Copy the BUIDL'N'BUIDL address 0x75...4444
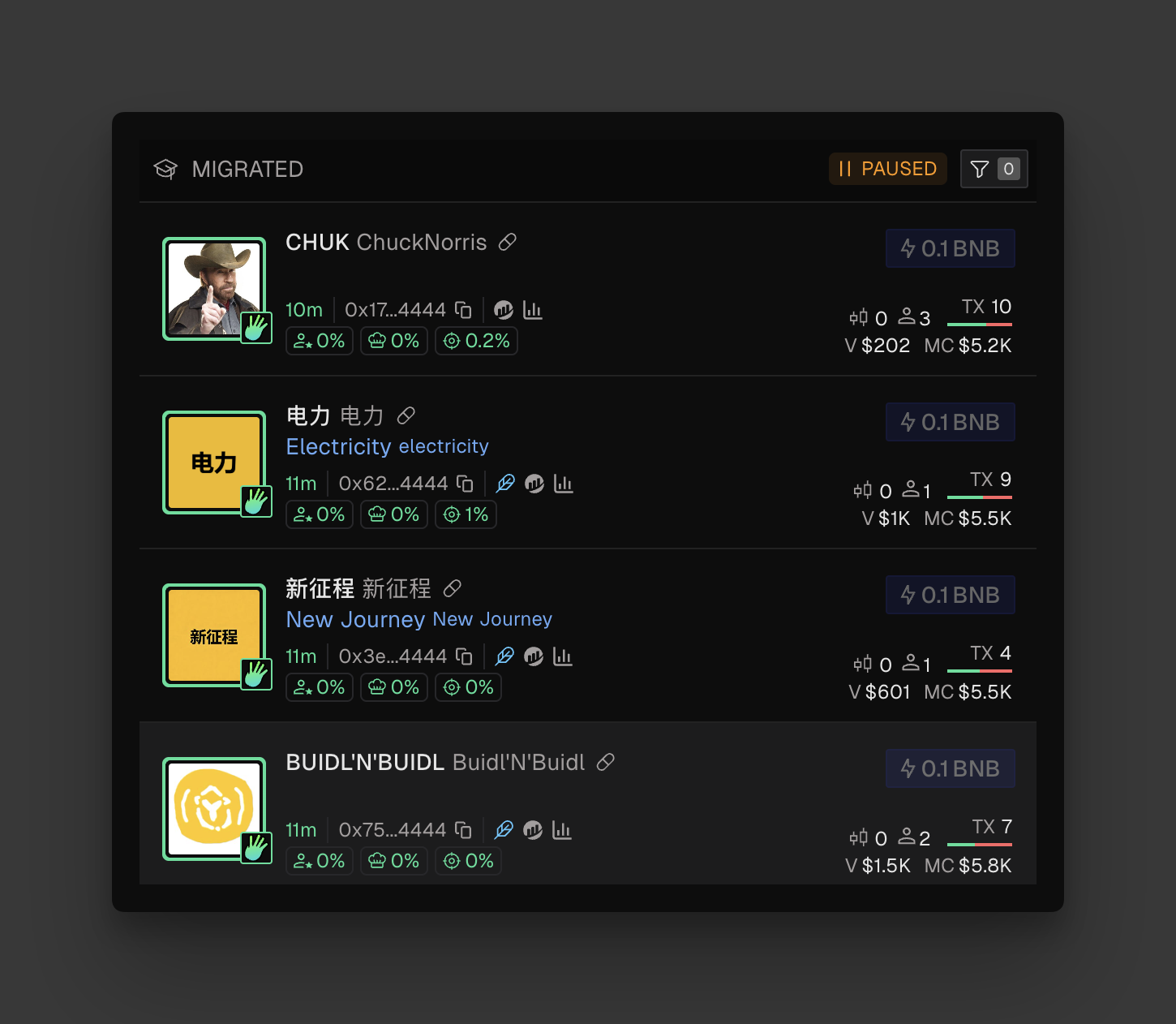This screenshot has width=1176, height=1024. (x=463, y=830)
